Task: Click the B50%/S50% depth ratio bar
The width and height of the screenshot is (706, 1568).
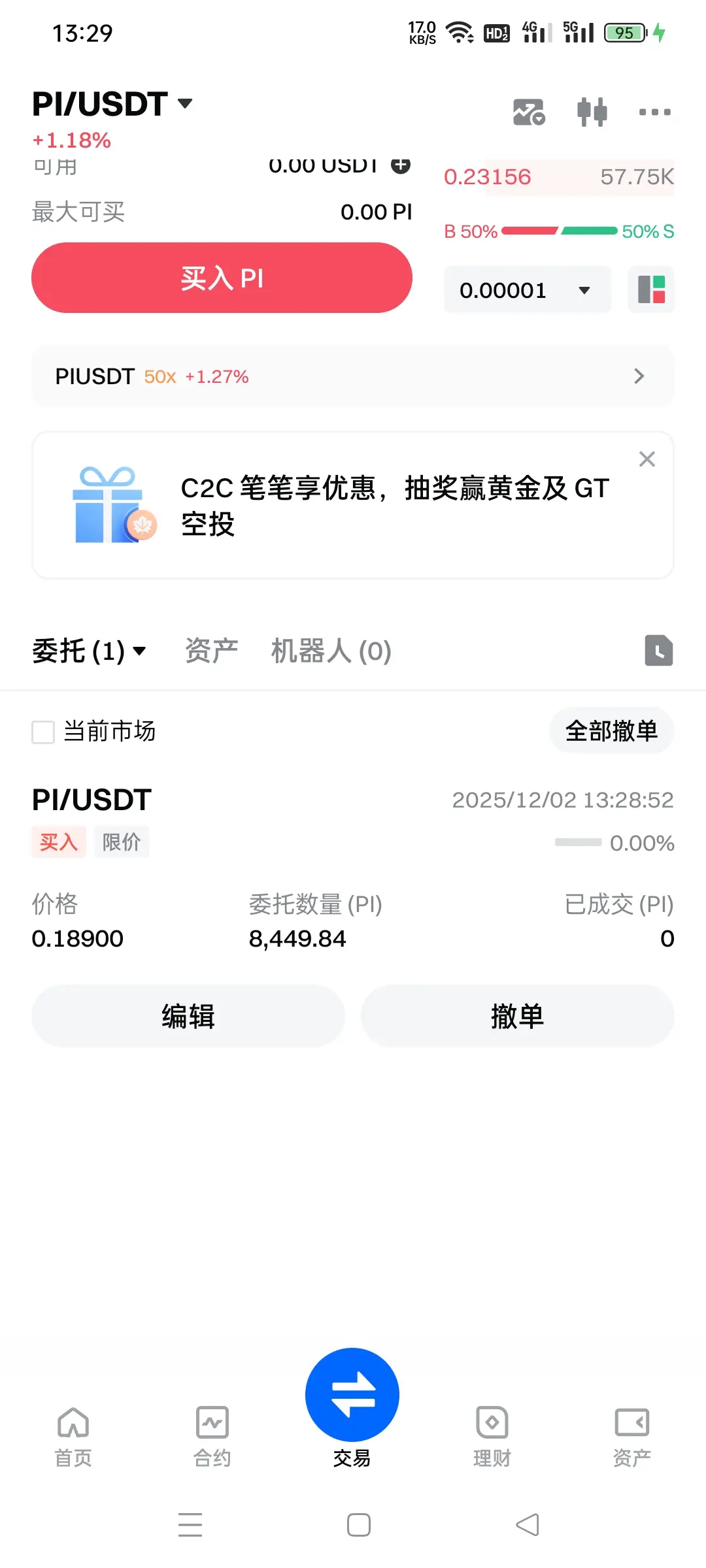Action: coord(559,231)
